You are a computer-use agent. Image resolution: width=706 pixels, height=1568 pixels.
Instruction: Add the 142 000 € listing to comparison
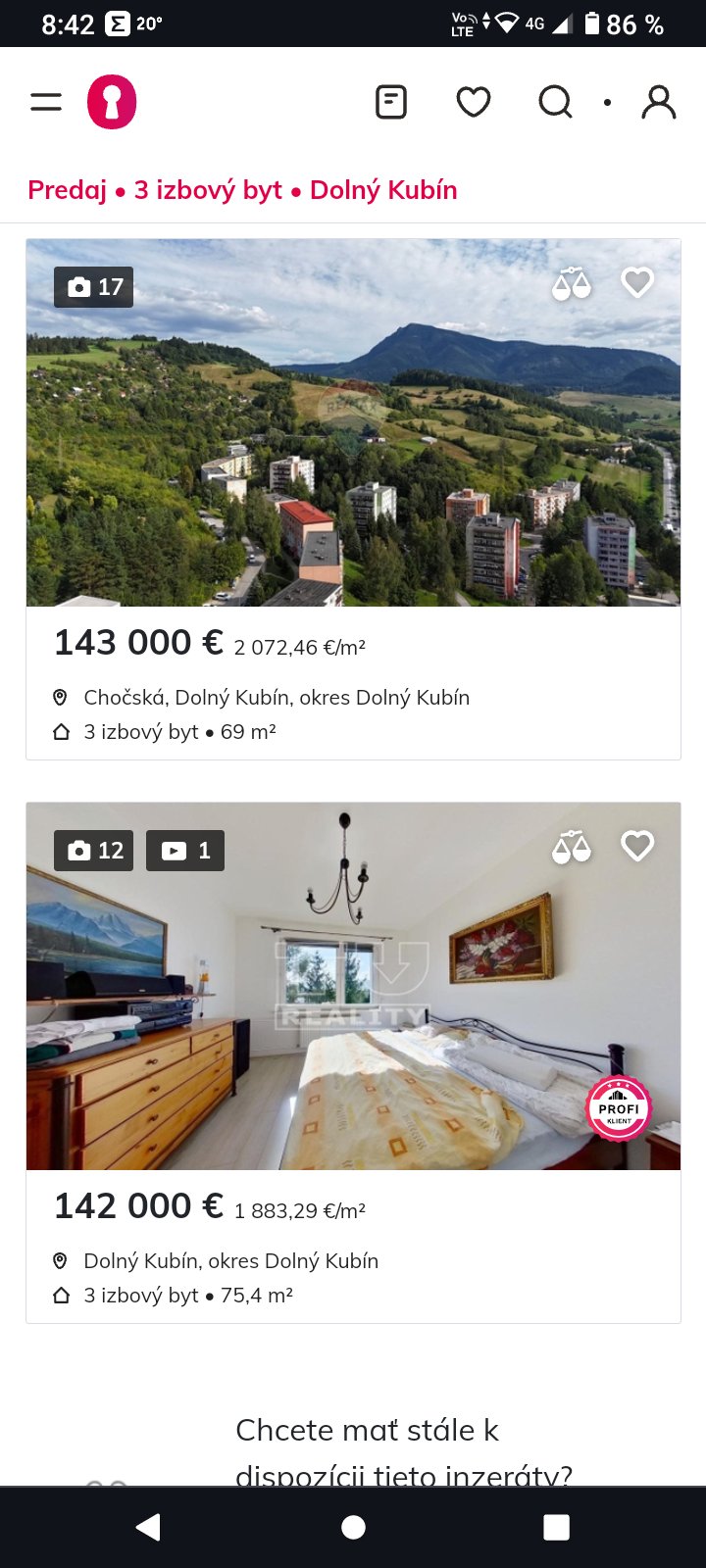pyautogui.click(x=572, y=847)
